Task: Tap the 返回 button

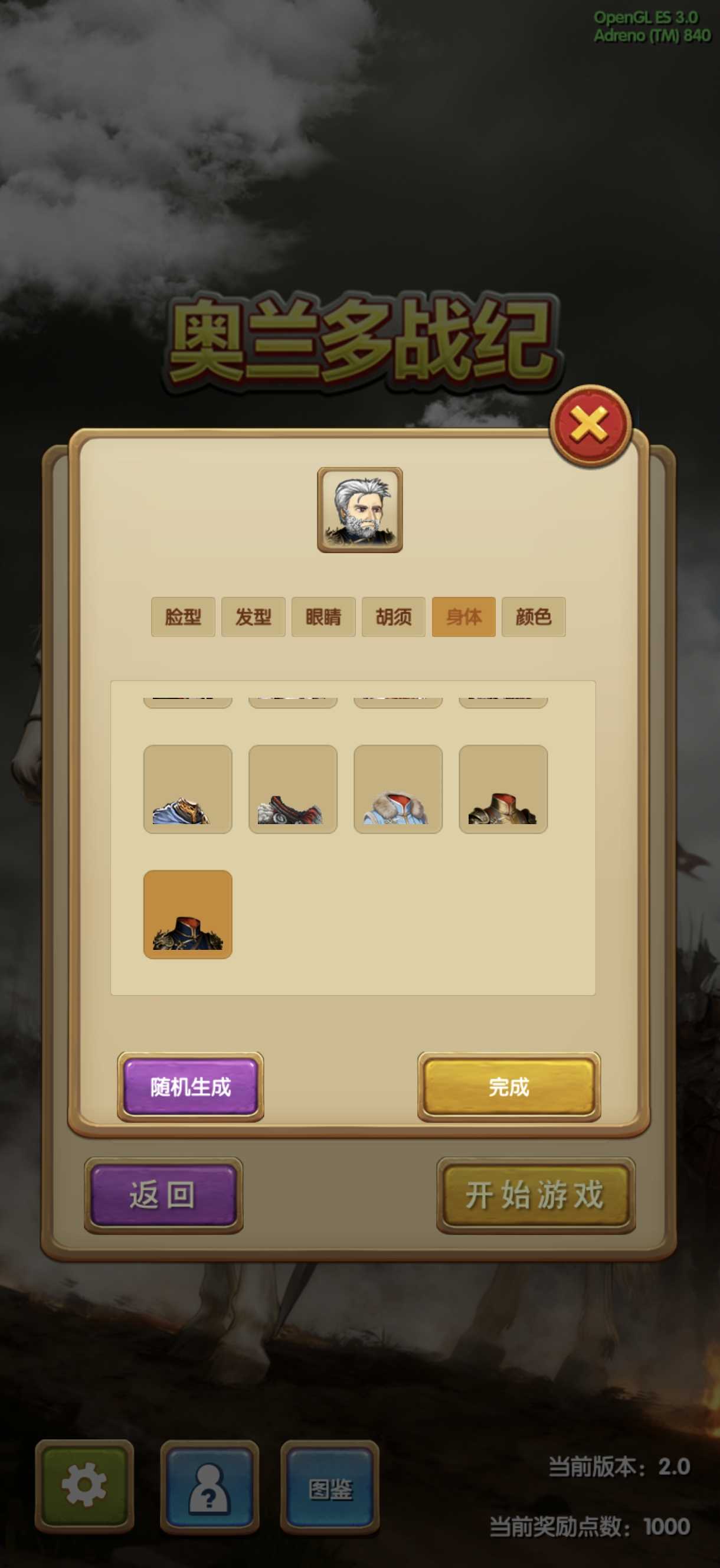Action: pyautogui.click(x=163, y=1195)
